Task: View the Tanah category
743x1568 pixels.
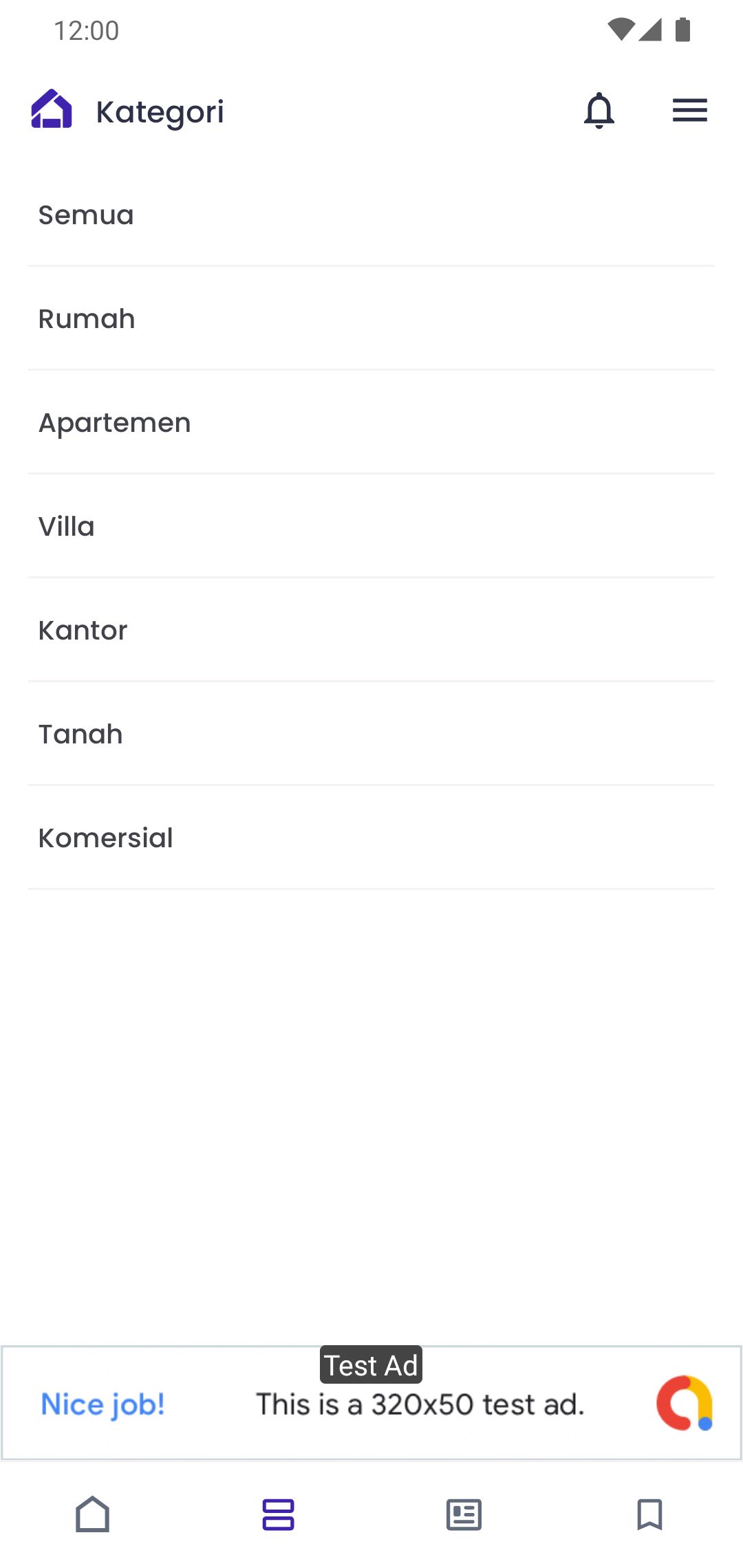Action: [x=371, y=734]
